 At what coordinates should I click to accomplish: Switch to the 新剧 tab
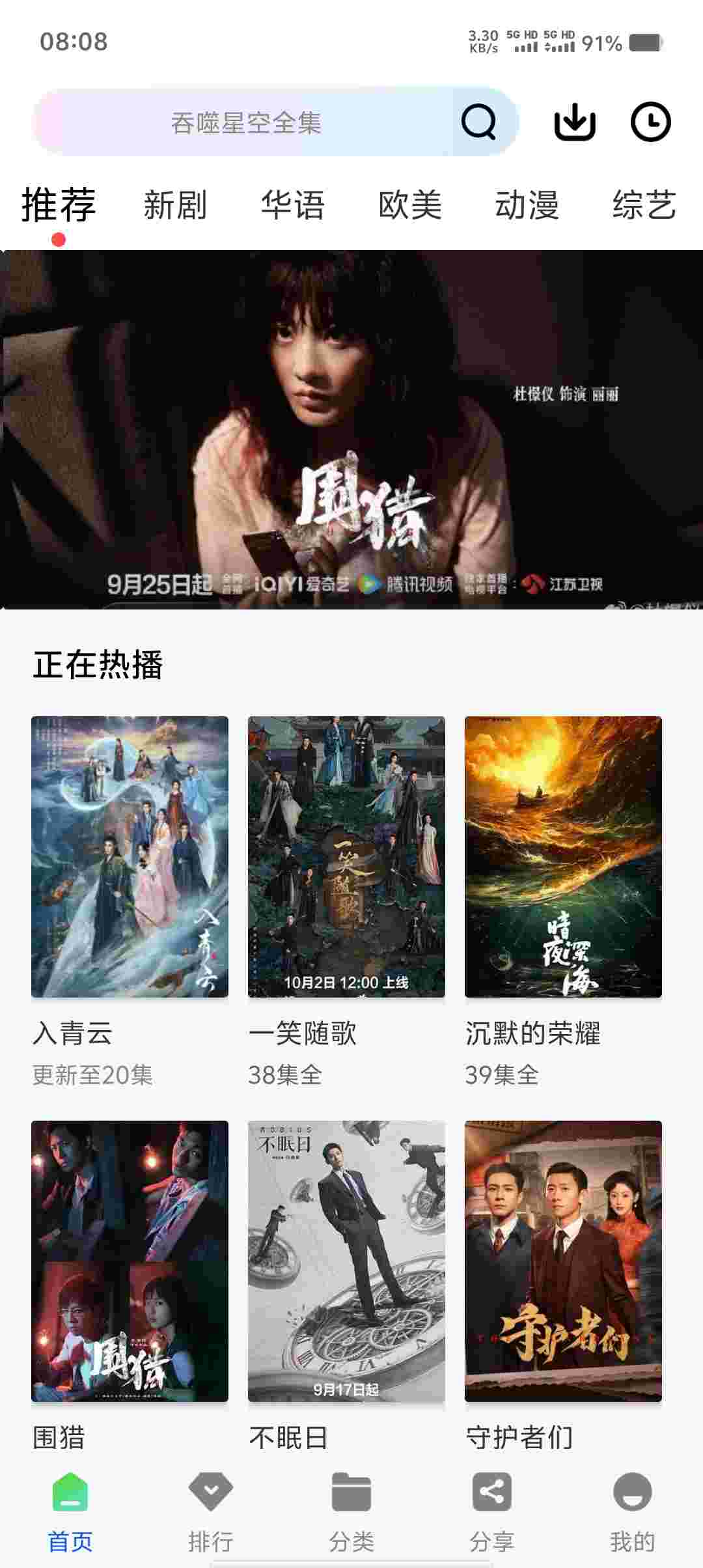pyautogui.click(x=175, y=205)
